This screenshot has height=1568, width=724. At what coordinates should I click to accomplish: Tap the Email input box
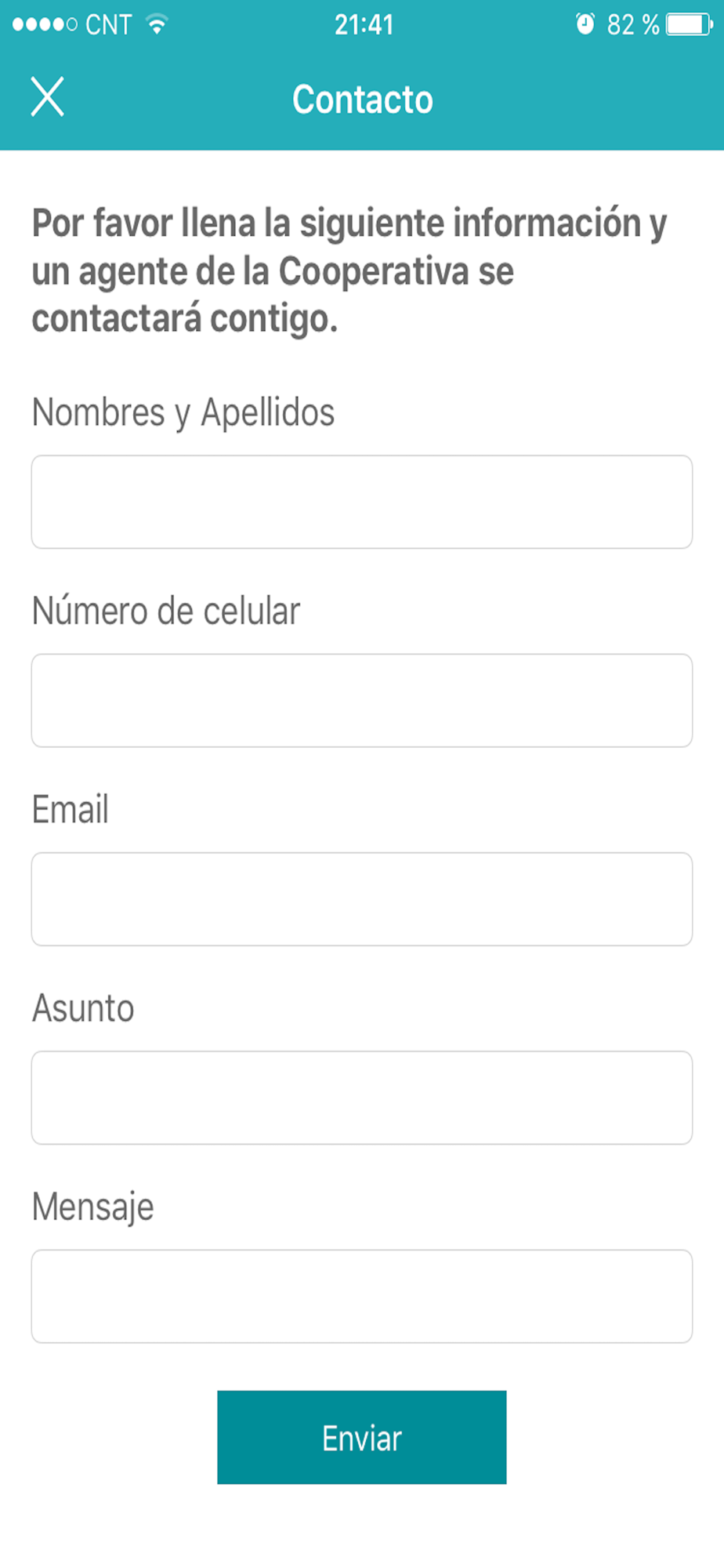pyautogui.click(x=361, y=898)
